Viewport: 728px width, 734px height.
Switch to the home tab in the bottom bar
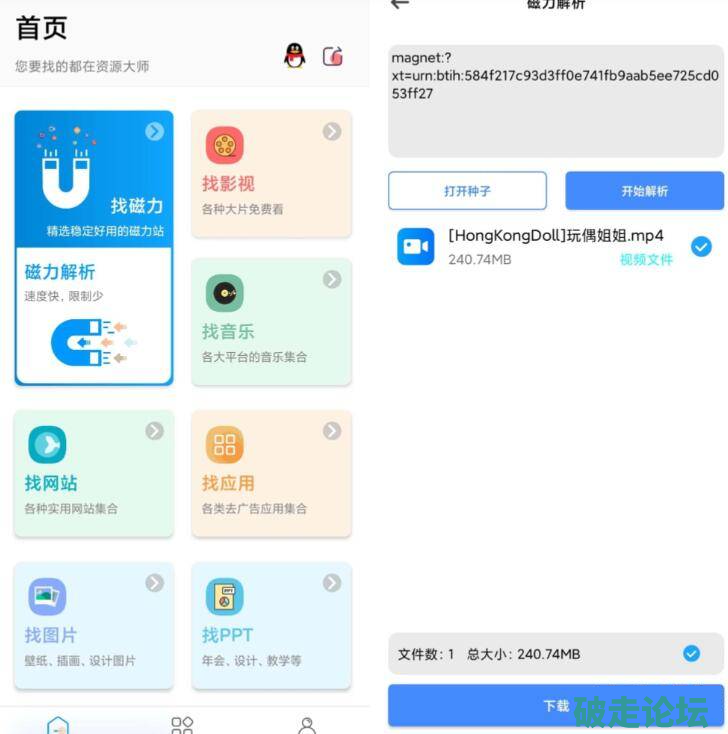[x=58, y=725]
